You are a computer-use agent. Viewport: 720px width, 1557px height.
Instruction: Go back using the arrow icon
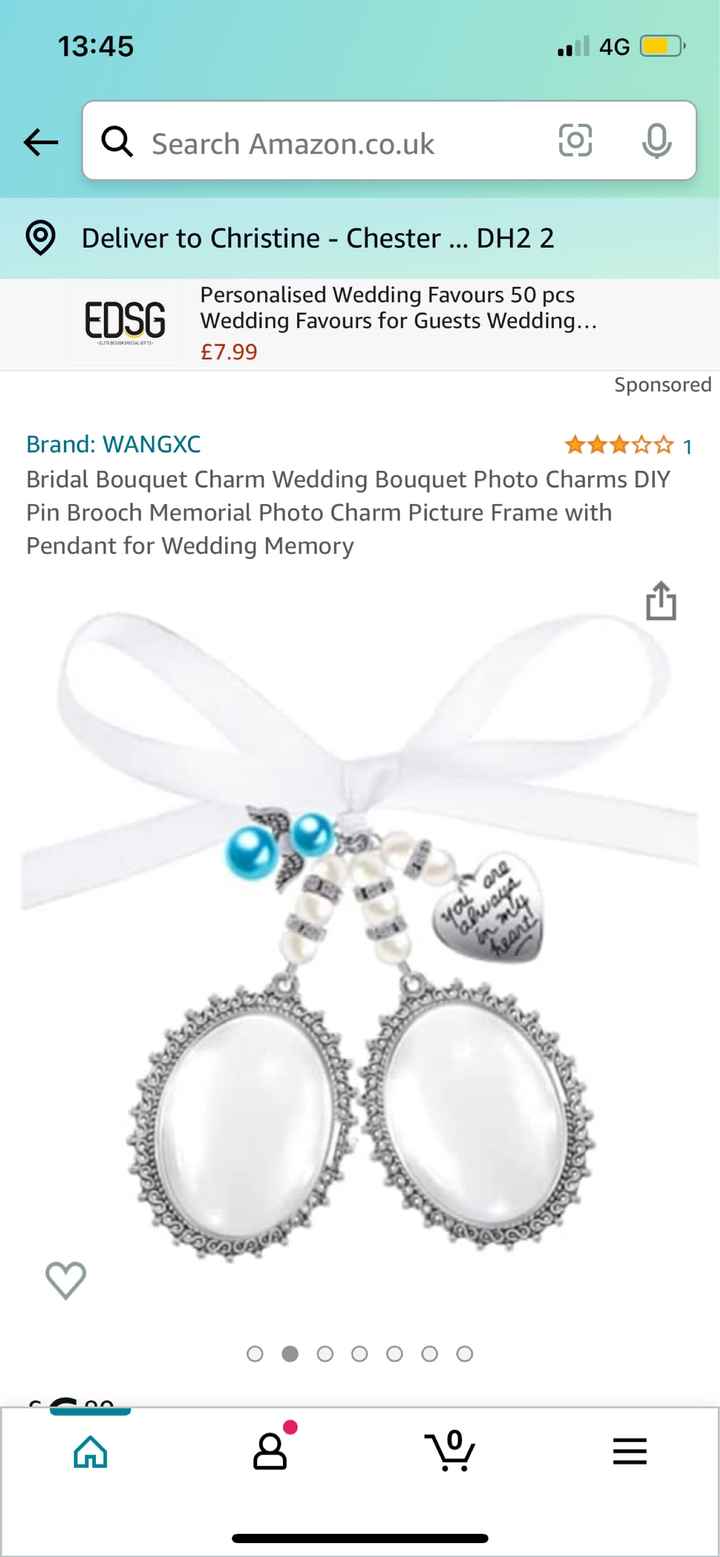41,143
